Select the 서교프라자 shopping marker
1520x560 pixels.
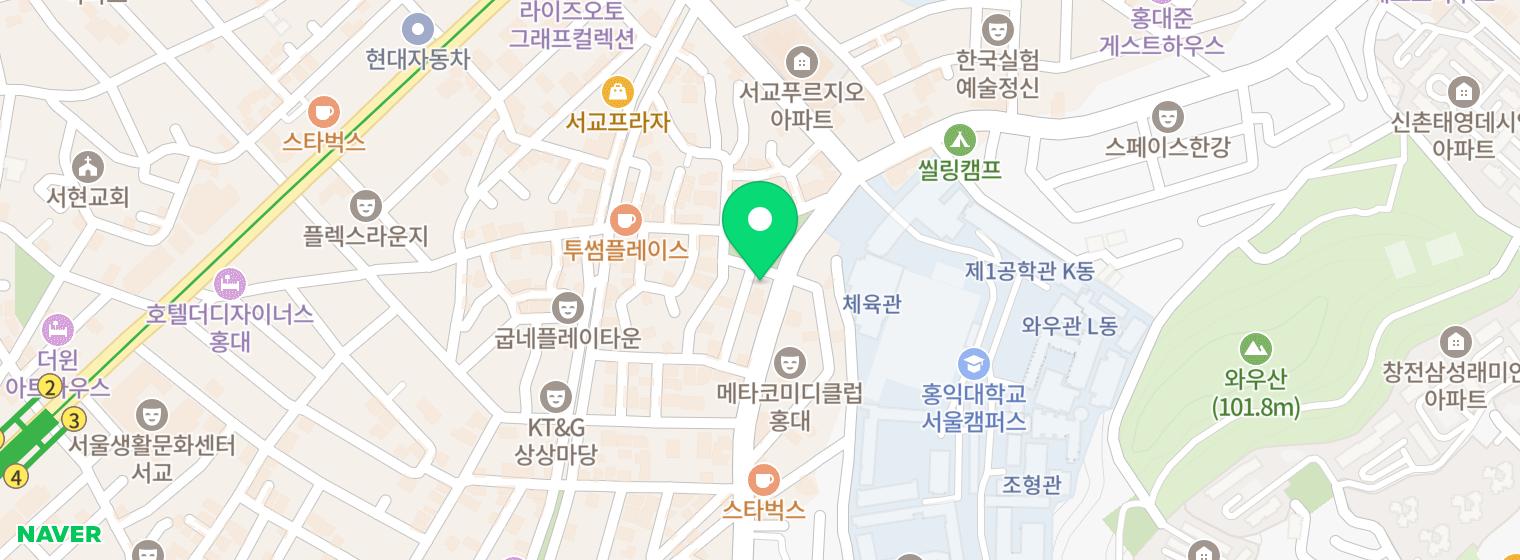click(618, 92)
